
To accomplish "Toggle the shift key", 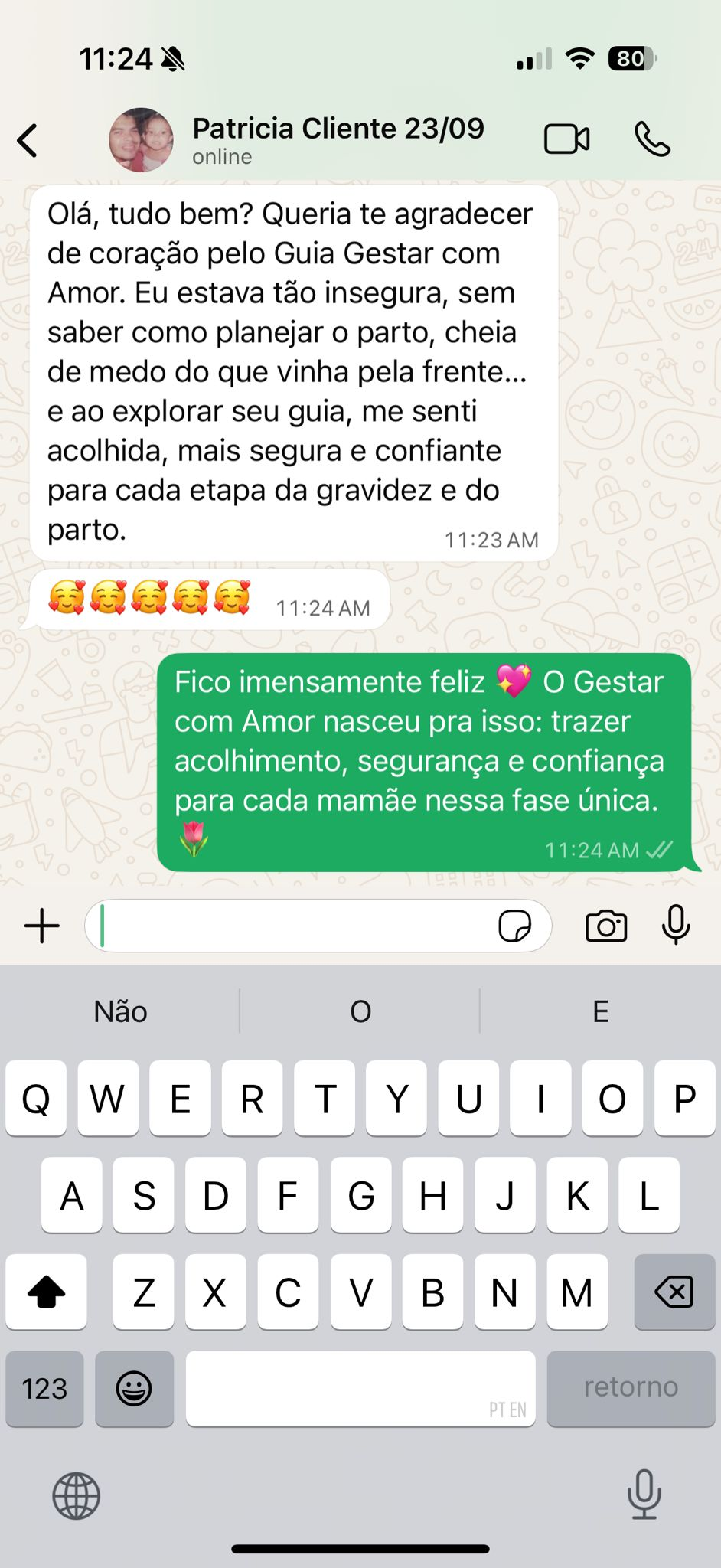I will tap(46, 1292).
